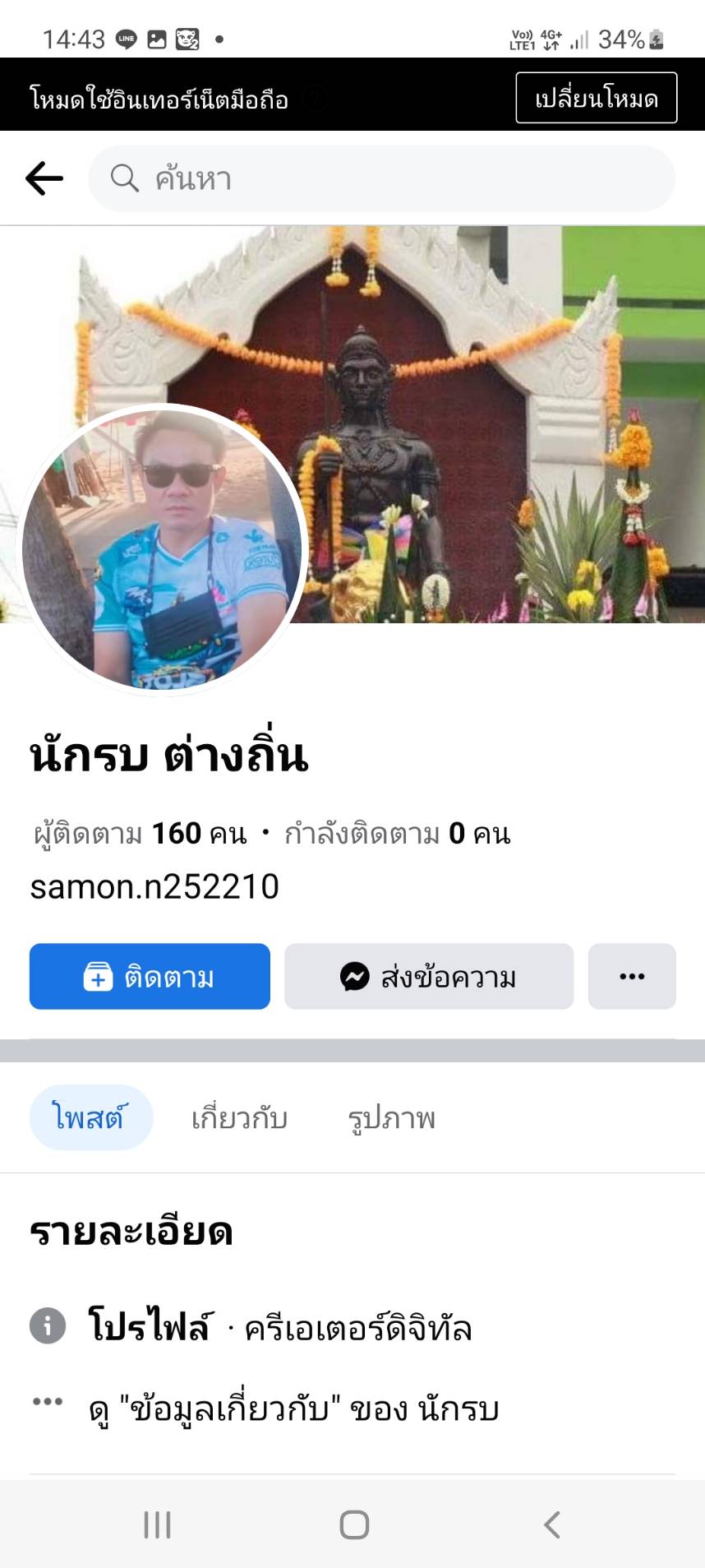Follow this profile with ติดตาม

tap(150, 976)
